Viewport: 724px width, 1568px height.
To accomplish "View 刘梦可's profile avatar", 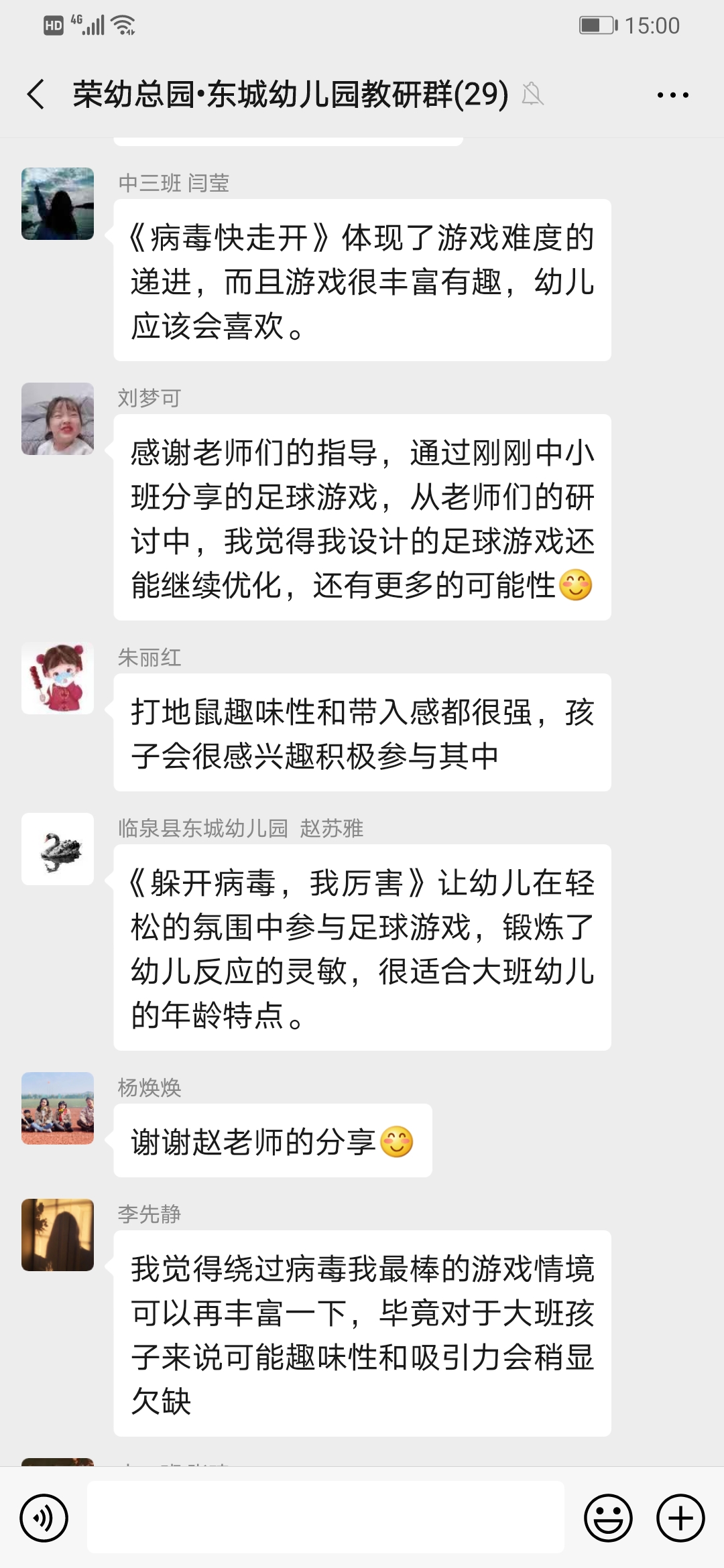I will (58, 419).
